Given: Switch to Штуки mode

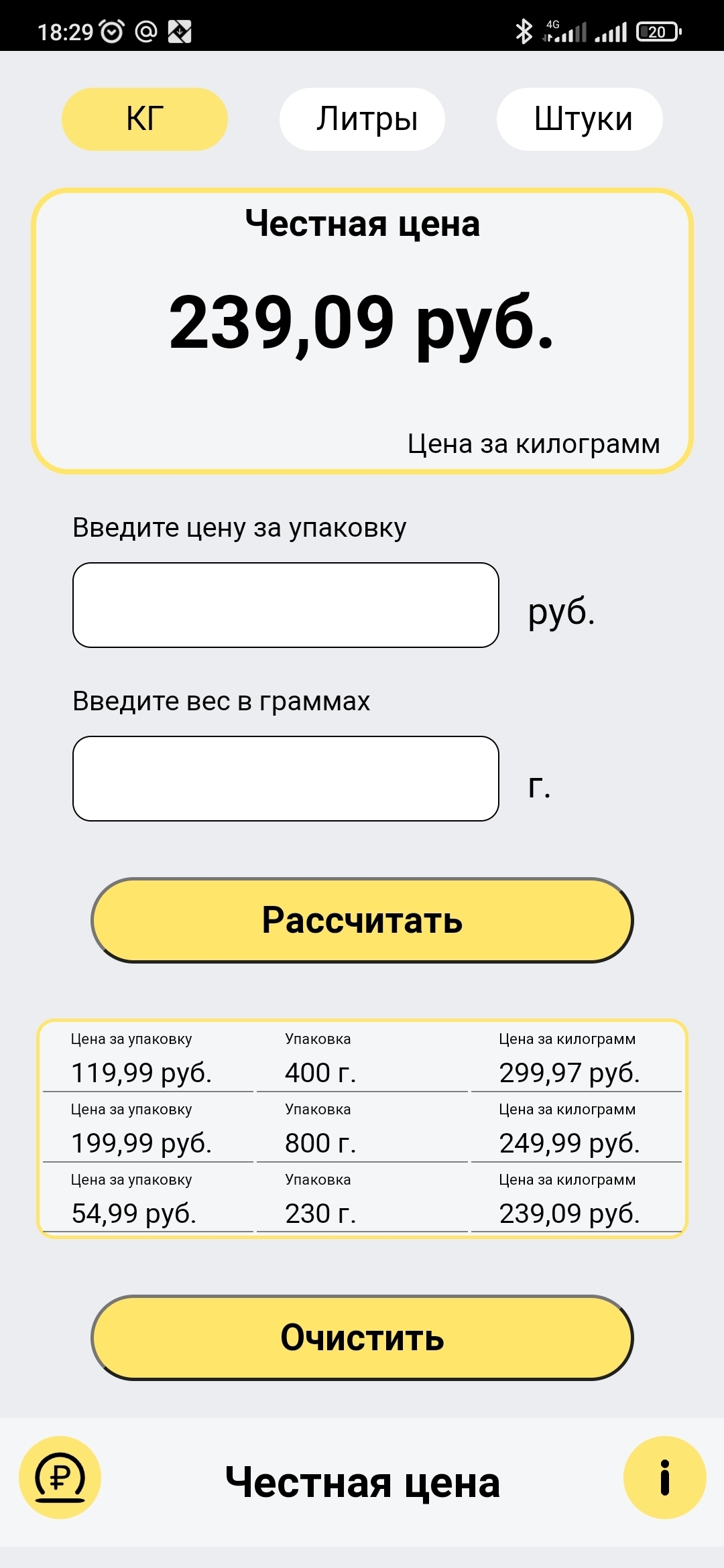Looking at the screenshot, I should 579,119.
